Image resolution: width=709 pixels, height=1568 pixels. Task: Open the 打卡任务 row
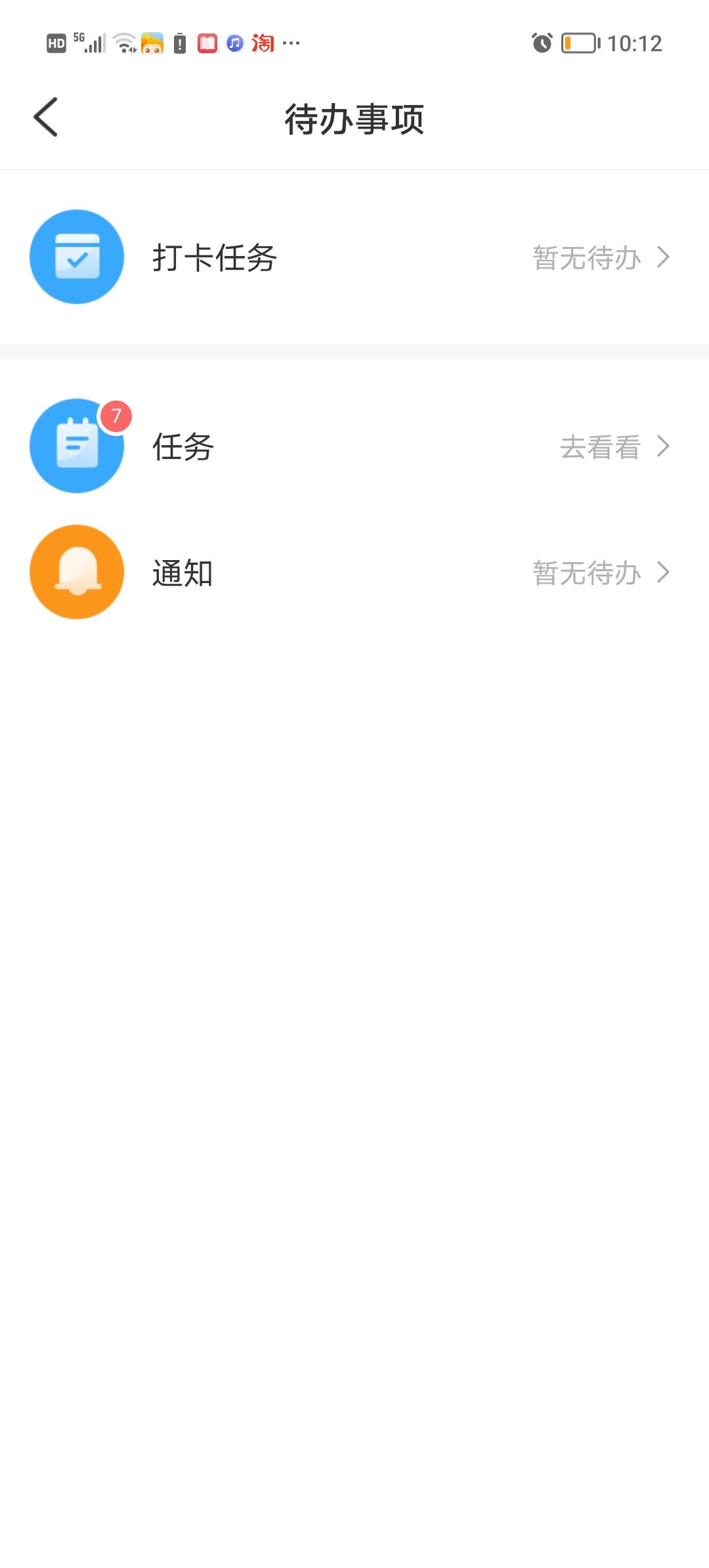point(353,257)
